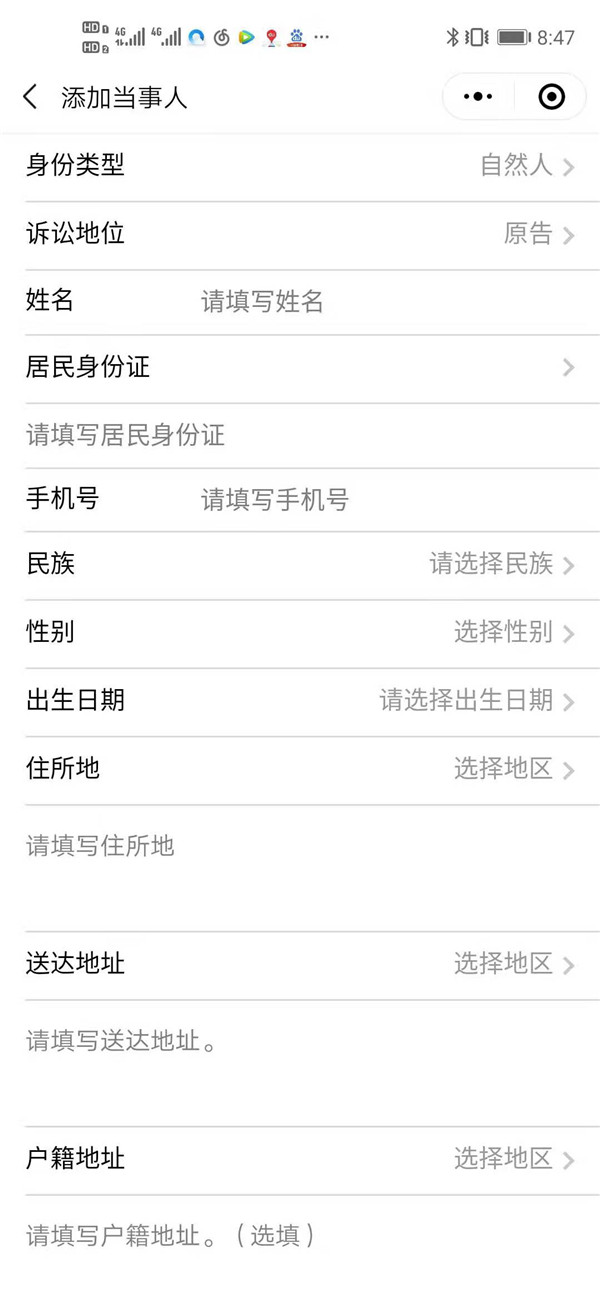Select region for 户籍地址

coord(300,1160)
